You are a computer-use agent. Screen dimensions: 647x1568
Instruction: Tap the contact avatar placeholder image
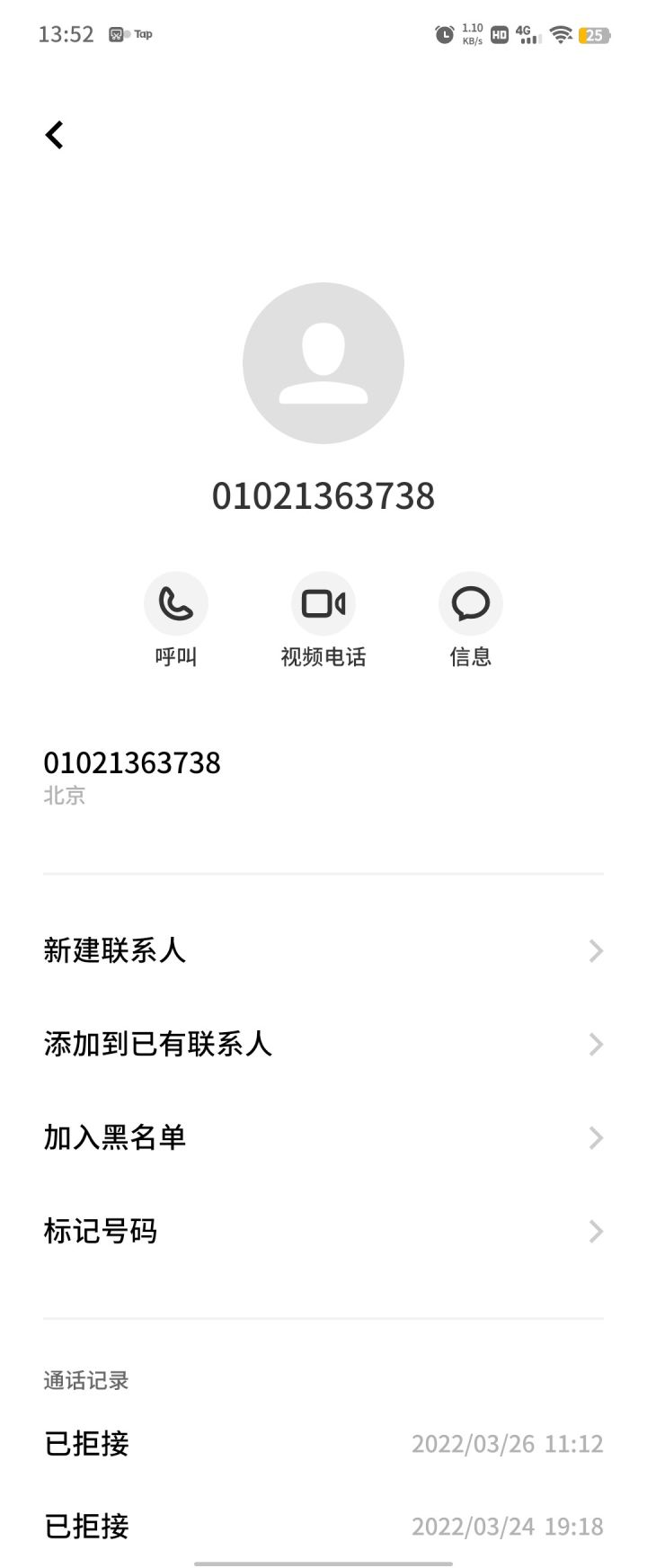point(323,363)
